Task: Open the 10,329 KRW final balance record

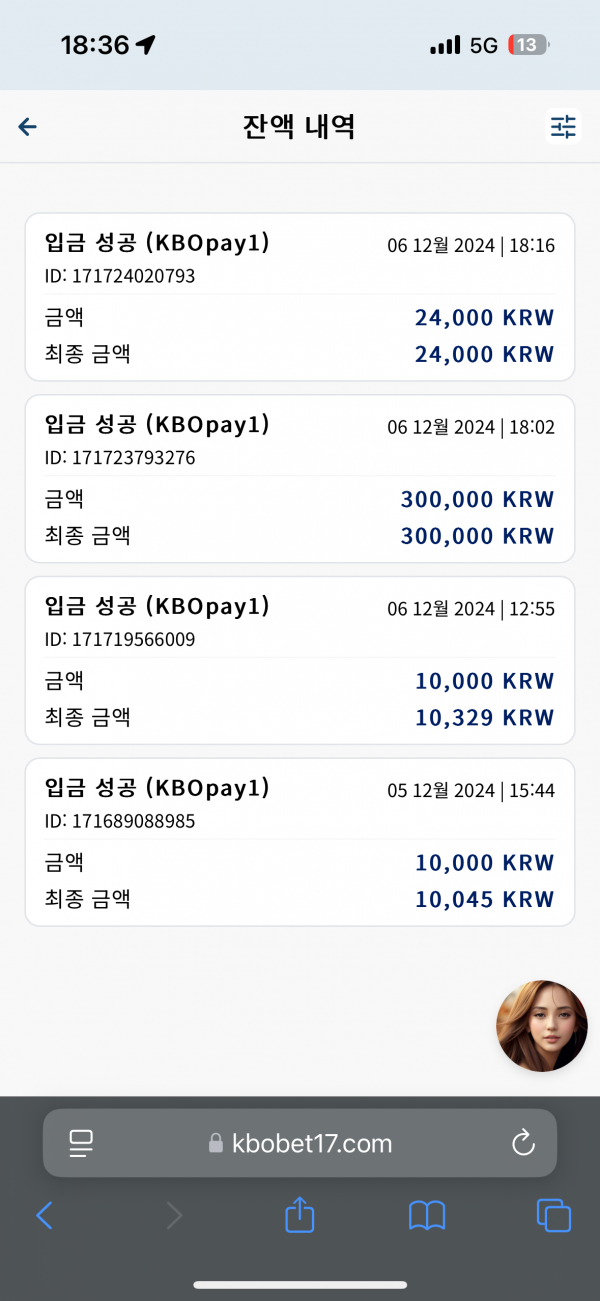Action: pyautogui.click(x=300, y=661)
